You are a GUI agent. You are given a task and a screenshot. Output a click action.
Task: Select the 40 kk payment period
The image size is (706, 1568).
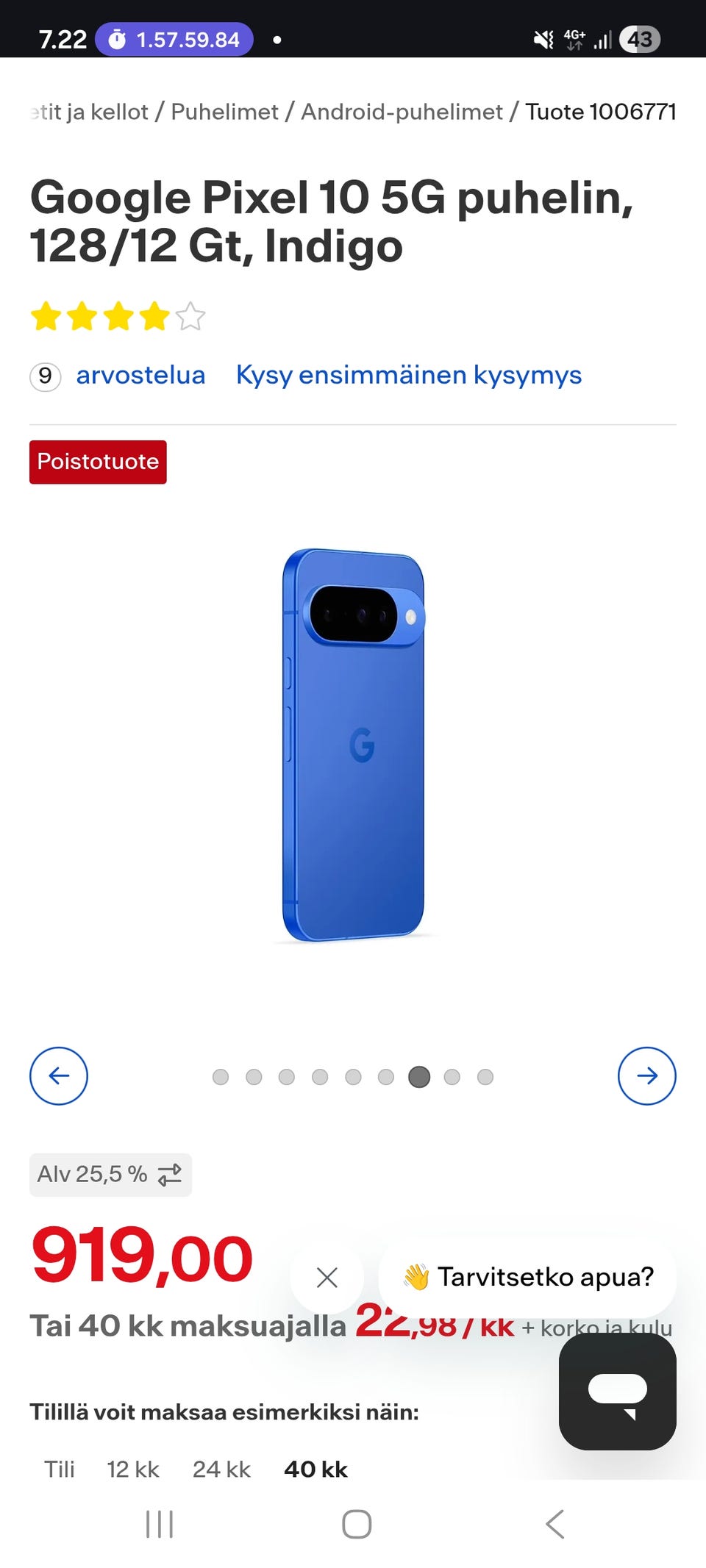click(315, 1469)
